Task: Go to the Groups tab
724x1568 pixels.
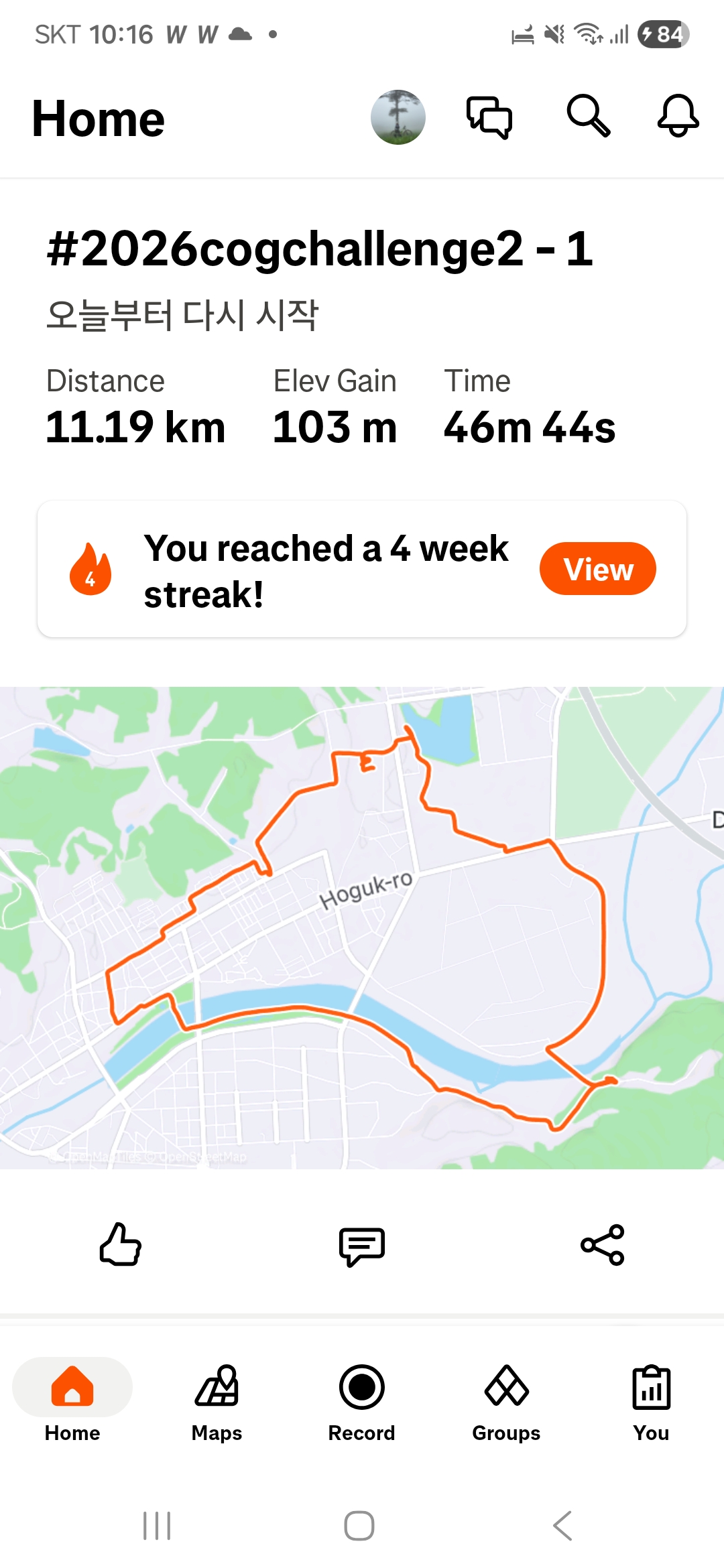Action: coord(506,1402)
